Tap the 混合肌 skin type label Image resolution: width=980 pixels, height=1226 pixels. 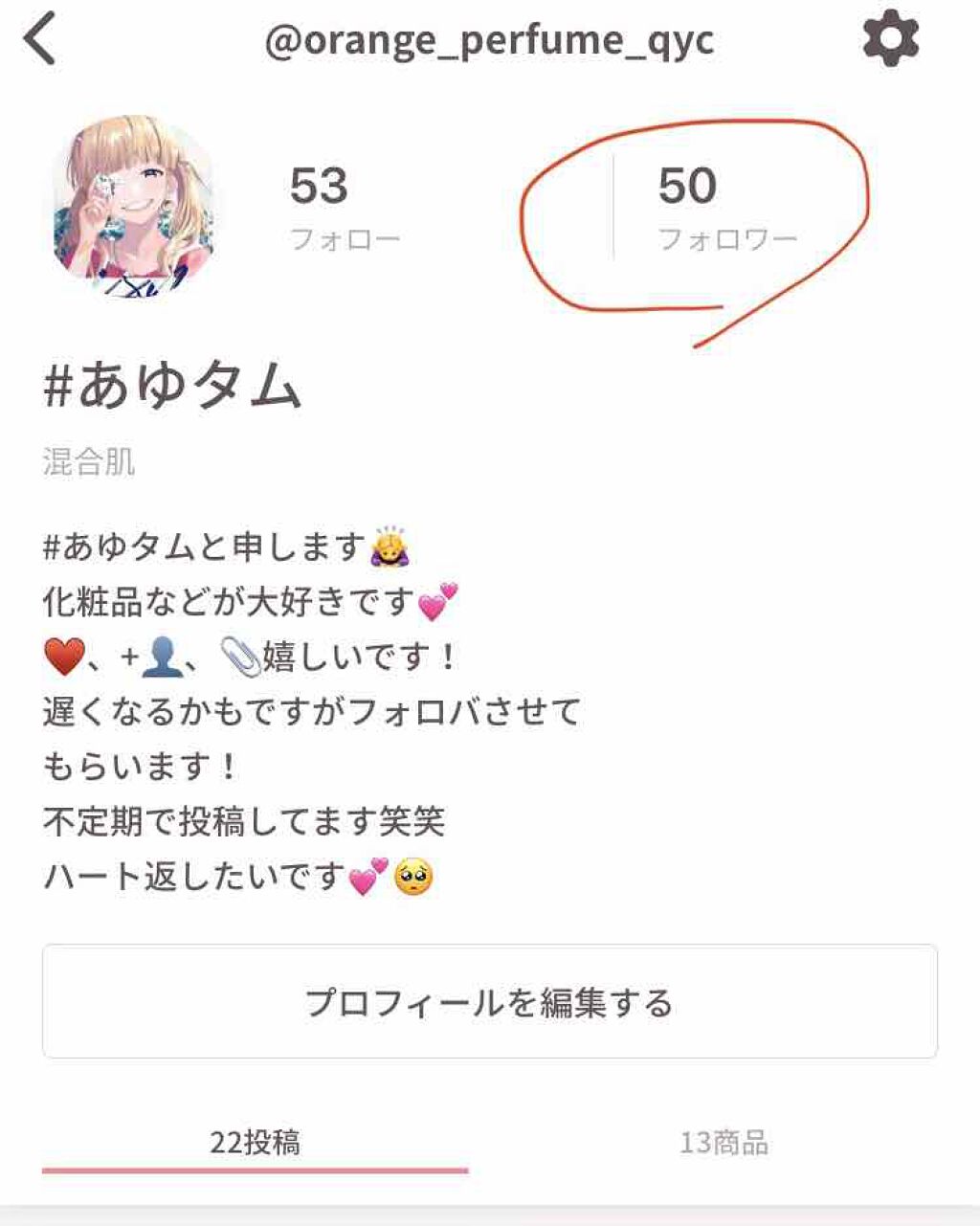pyautogui.click(x=88, y=461)
